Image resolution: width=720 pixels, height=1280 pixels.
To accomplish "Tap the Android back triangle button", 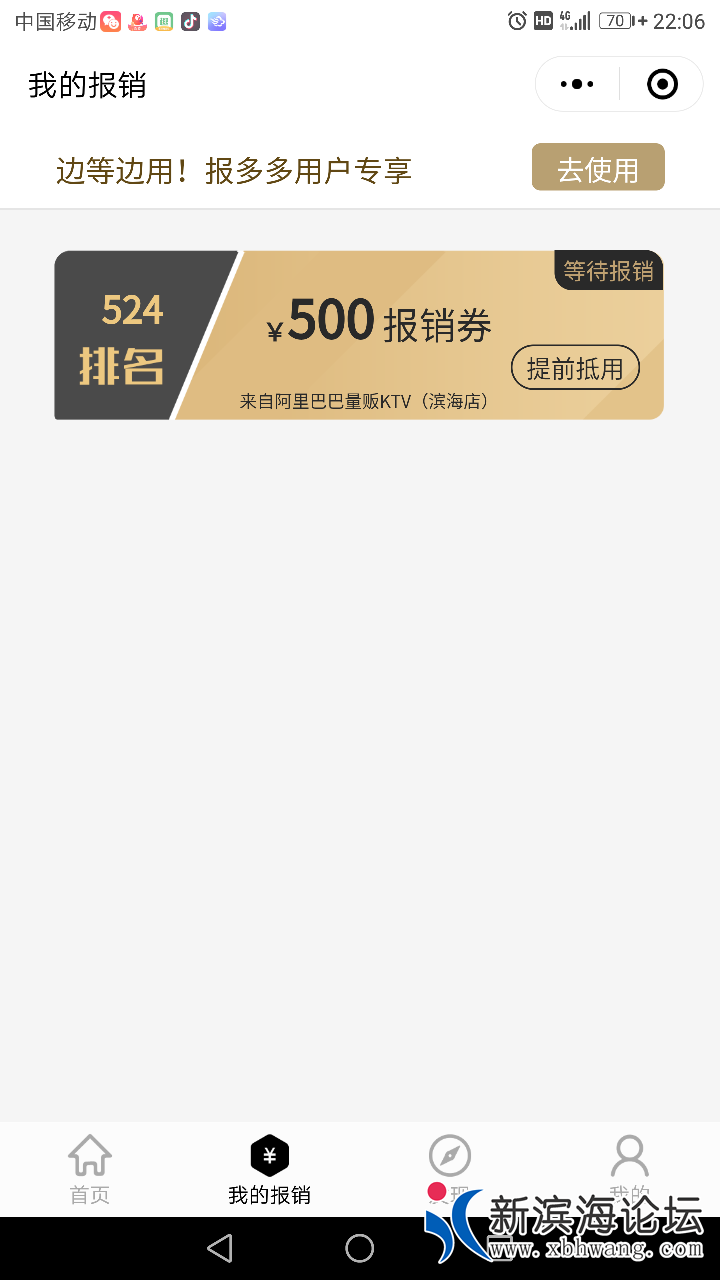I will click(x=220, y=1248).
